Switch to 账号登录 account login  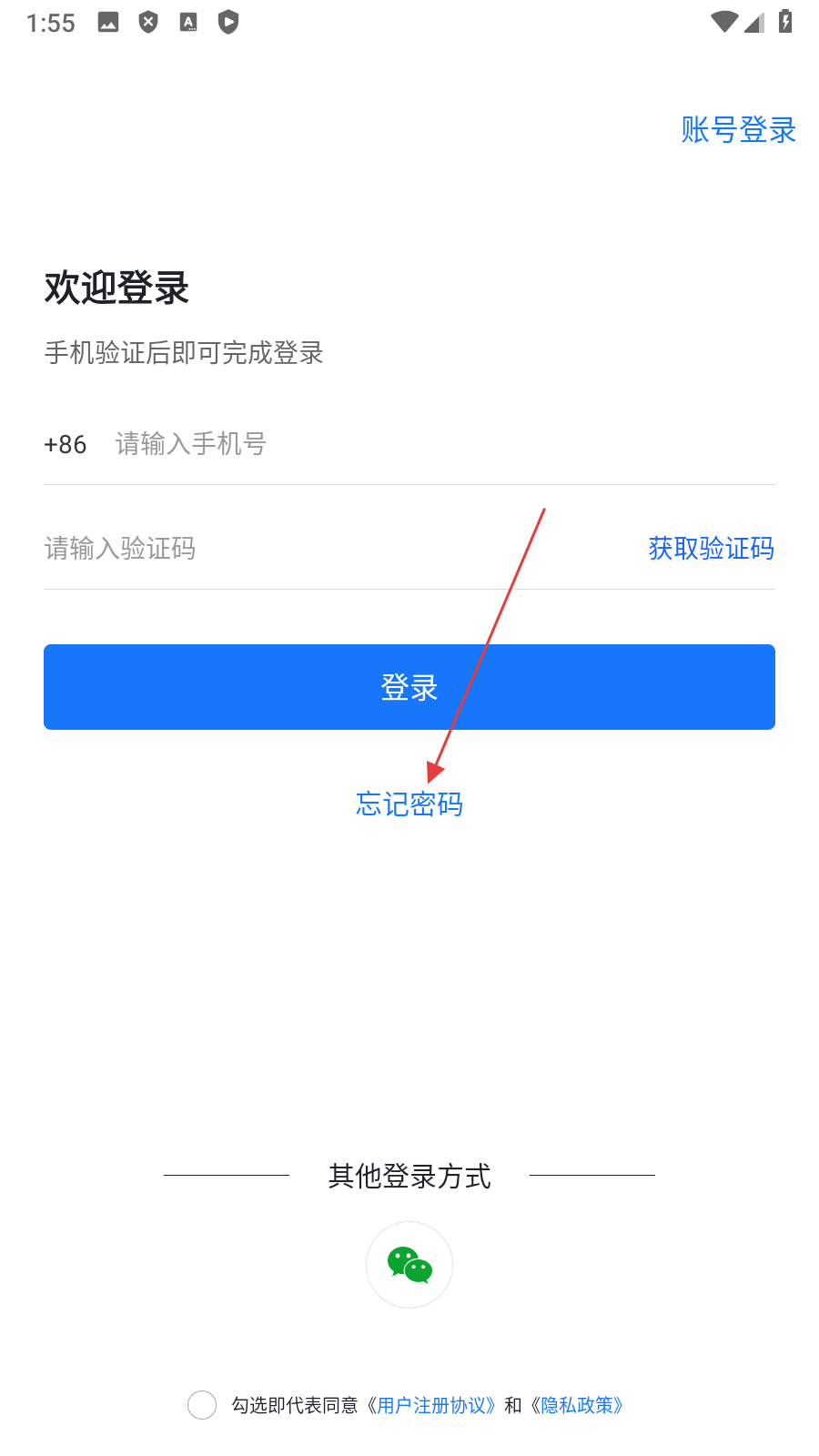tap(738, 130)
